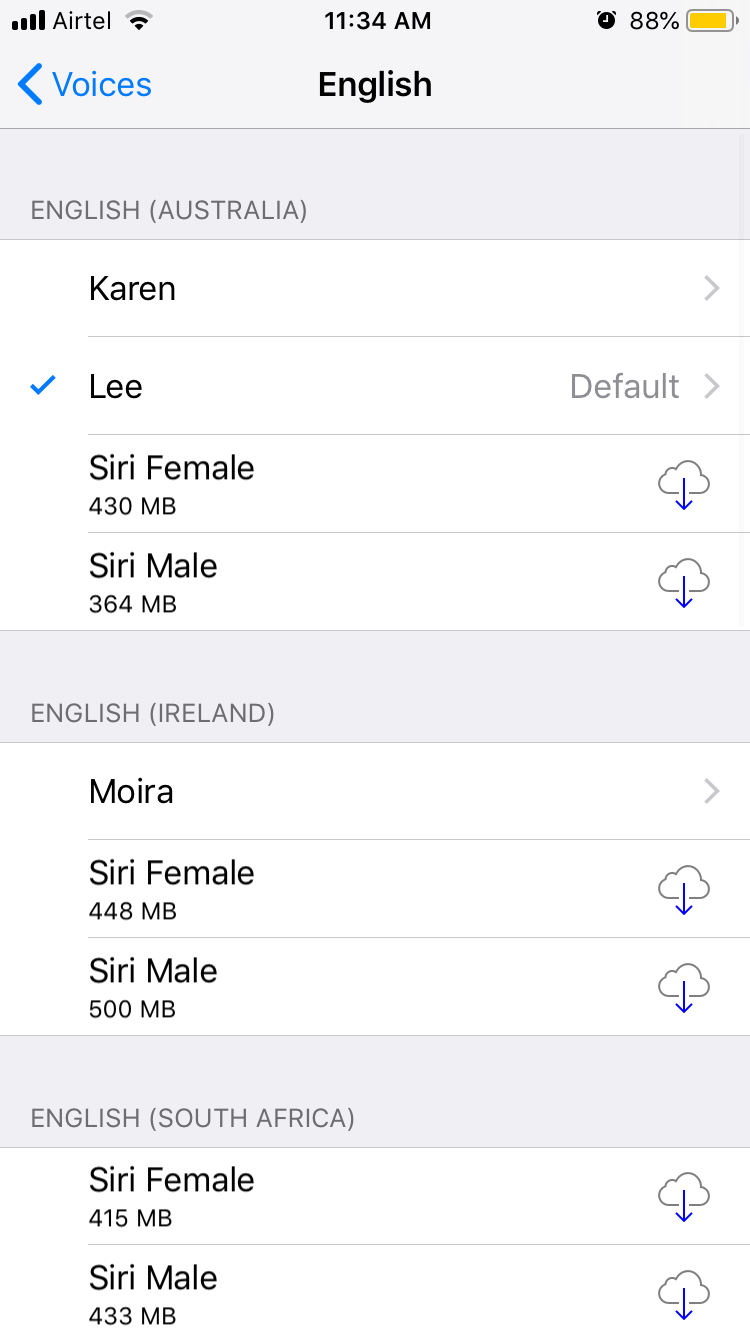This screenshot has height=1334, width=750.
Task: Download Australia Siri Female 430 MB voice
Action: (684, 485)
